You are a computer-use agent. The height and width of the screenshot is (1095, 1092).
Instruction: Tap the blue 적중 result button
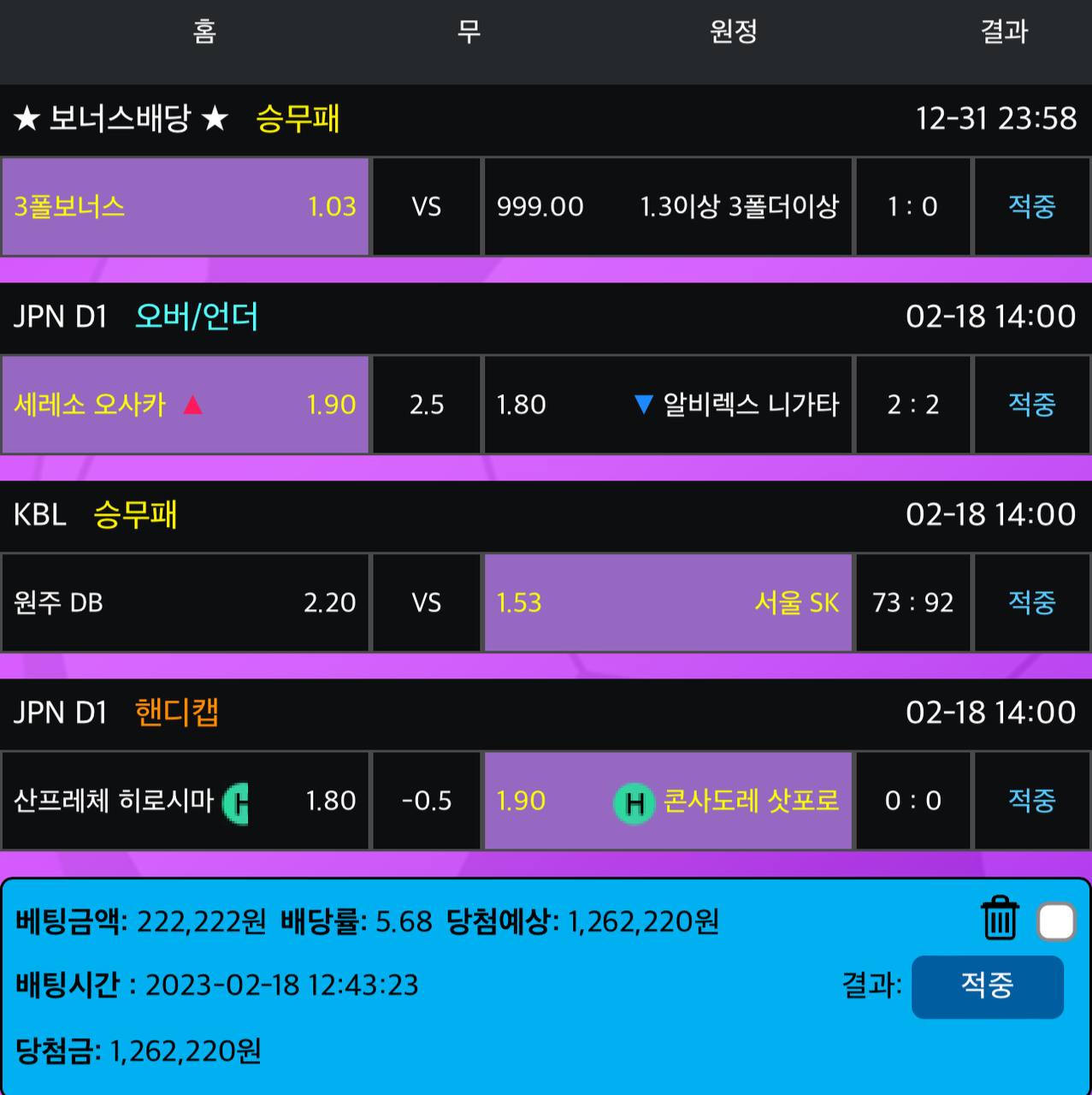click(x=987, y=986)
